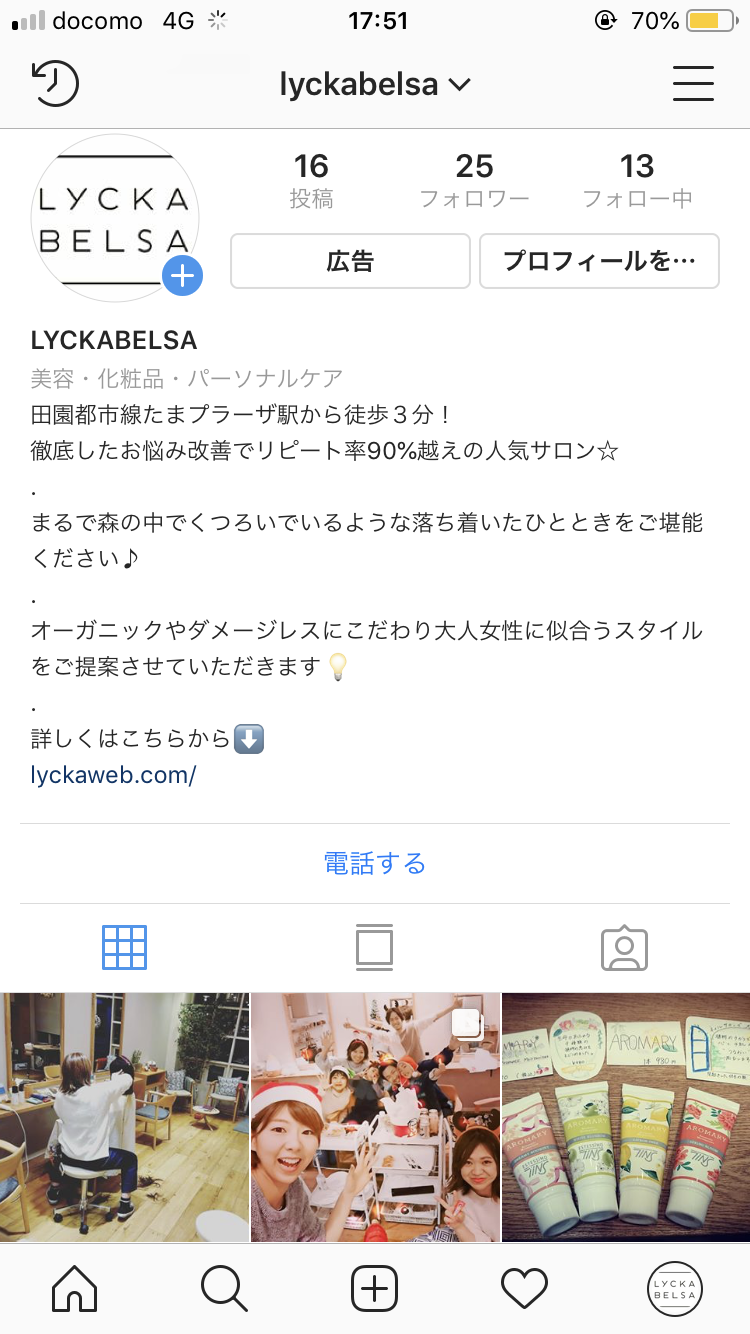View the 13 フォロー中 list
This screenshot has width=750, height=1334.
point(637,180)
